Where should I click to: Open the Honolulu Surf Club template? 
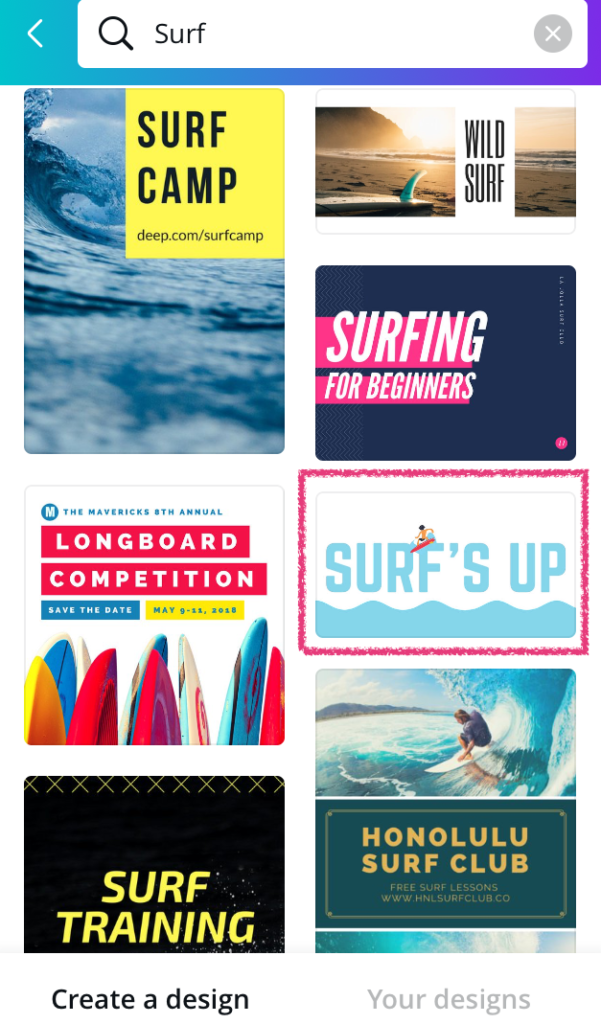click(446, 798)
